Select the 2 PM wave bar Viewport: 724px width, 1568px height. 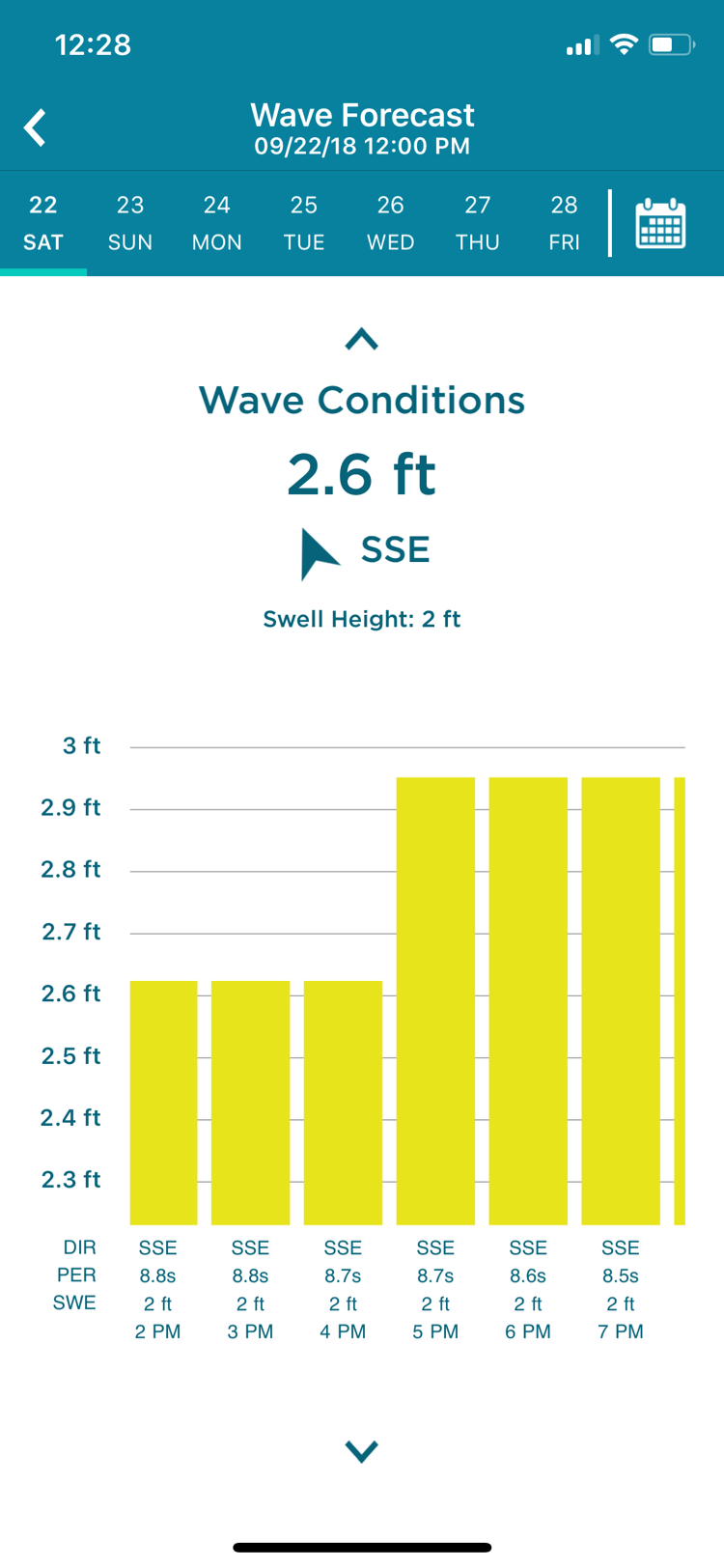click(x=164, y=1103)
